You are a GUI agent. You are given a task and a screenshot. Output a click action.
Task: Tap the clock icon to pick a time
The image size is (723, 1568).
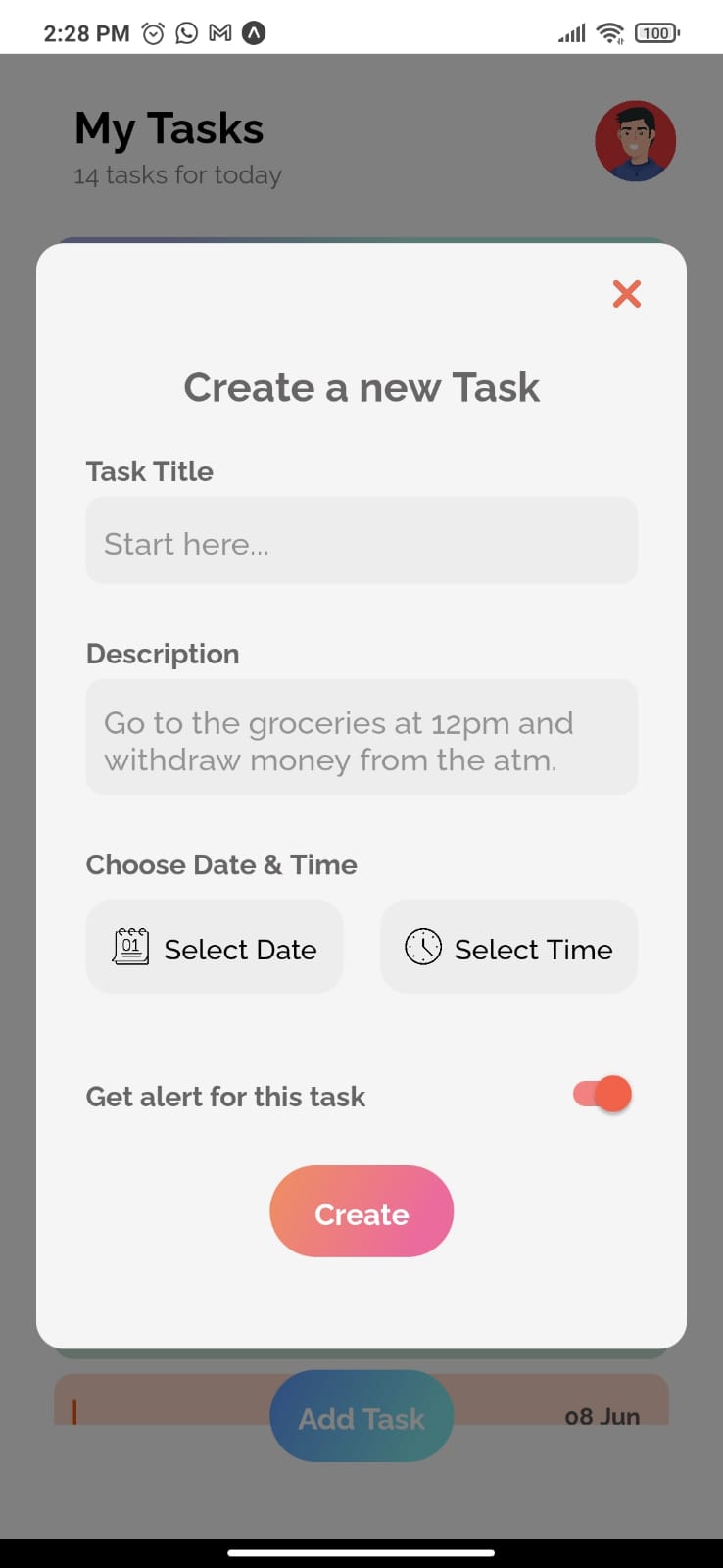[x=422, y=947]
